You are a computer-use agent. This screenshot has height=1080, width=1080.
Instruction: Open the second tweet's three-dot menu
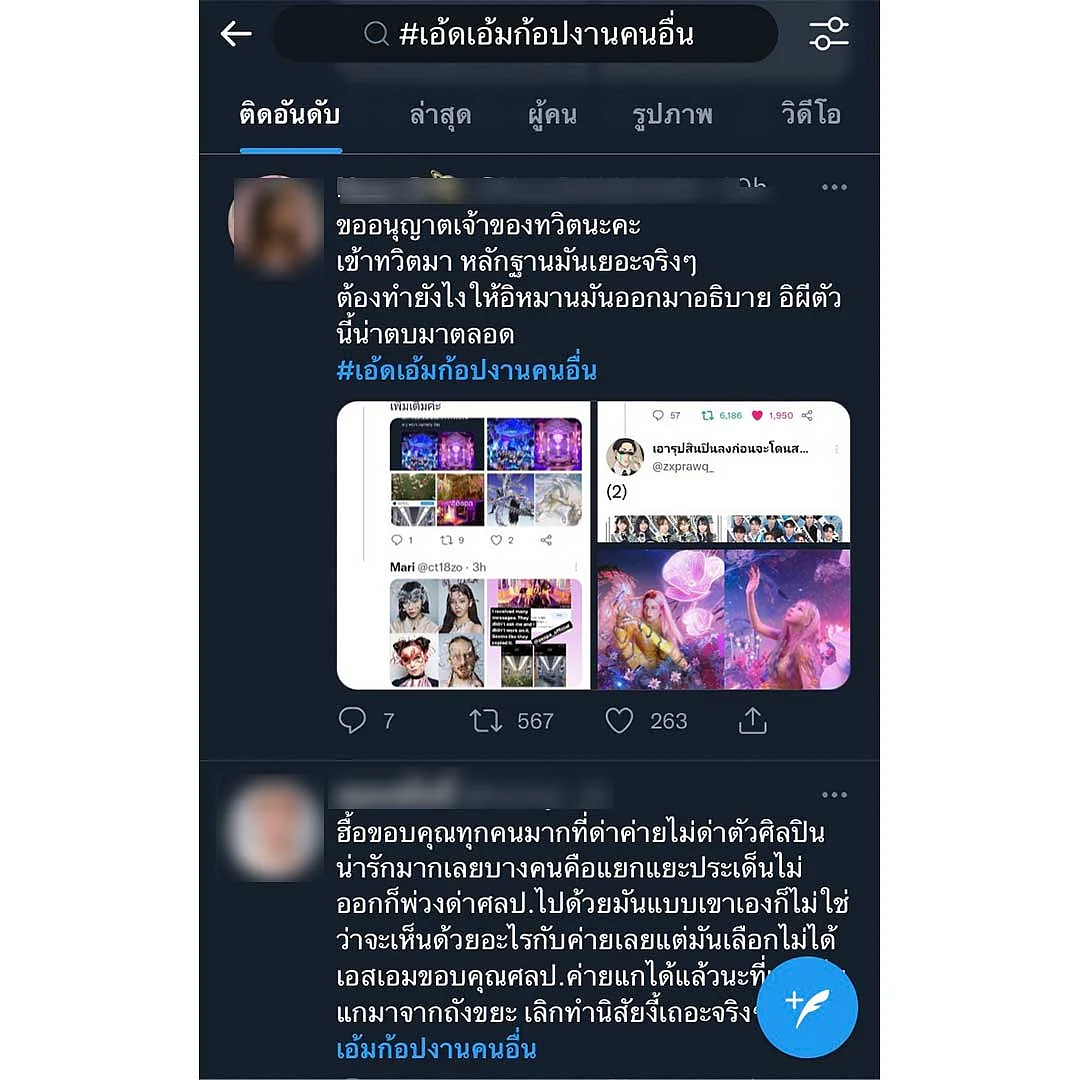[834, 795]
